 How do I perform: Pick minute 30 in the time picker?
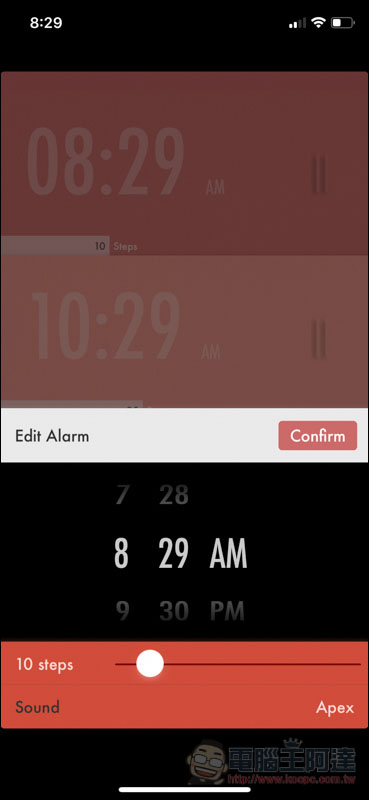coord(174,610)
